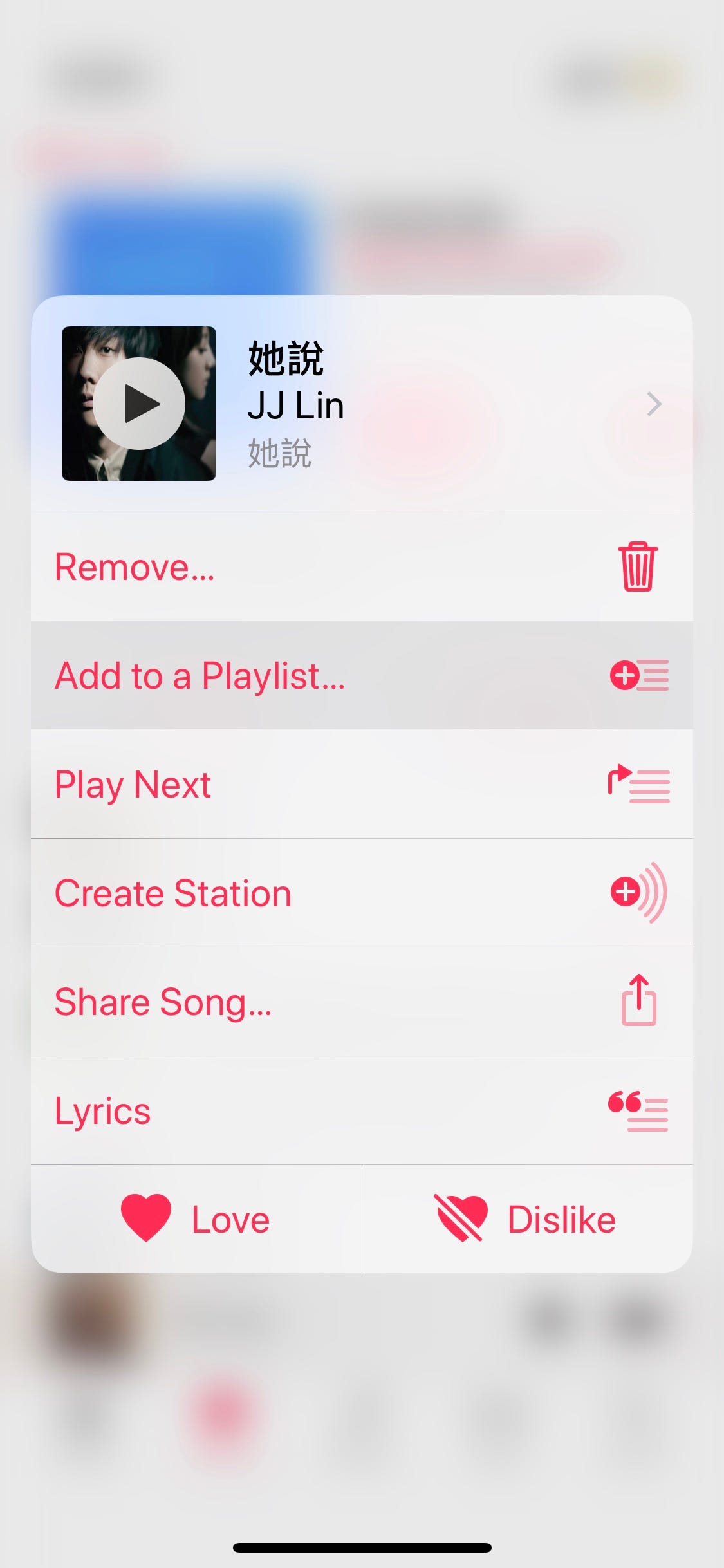The image size is (724, 1568).
Task: Mark the song as Love
Action: pyautogui.click(x=196, y=1218)
